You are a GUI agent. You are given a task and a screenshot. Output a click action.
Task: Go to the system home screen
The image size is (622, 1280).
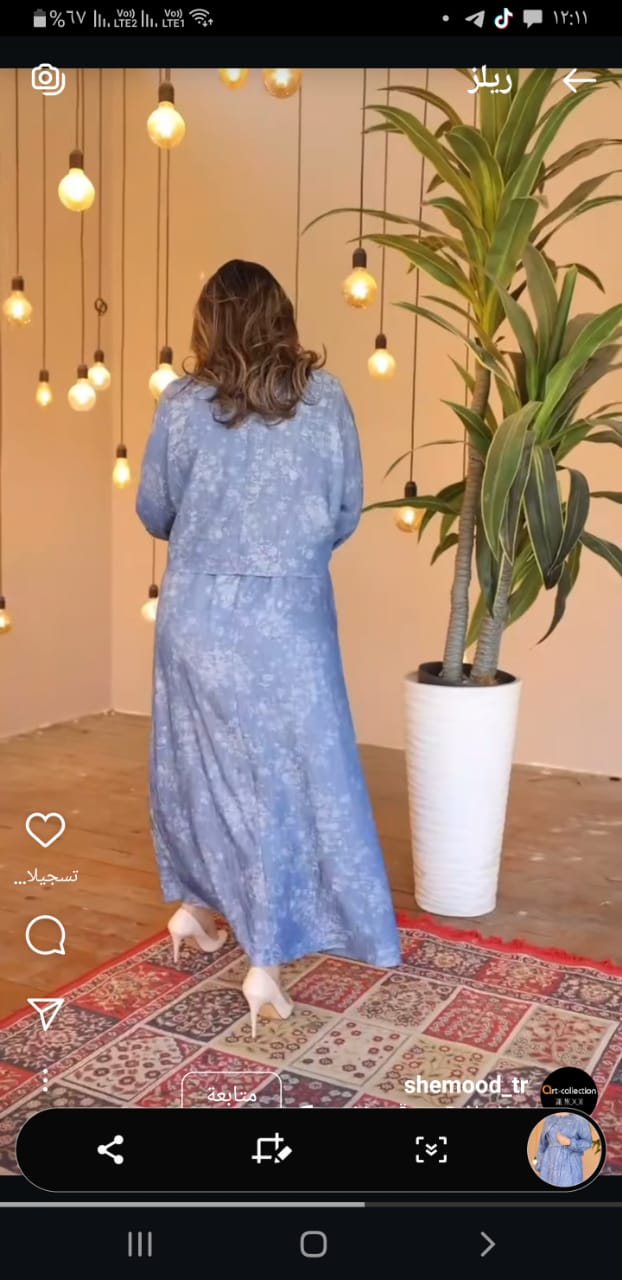pos(313,1244)
